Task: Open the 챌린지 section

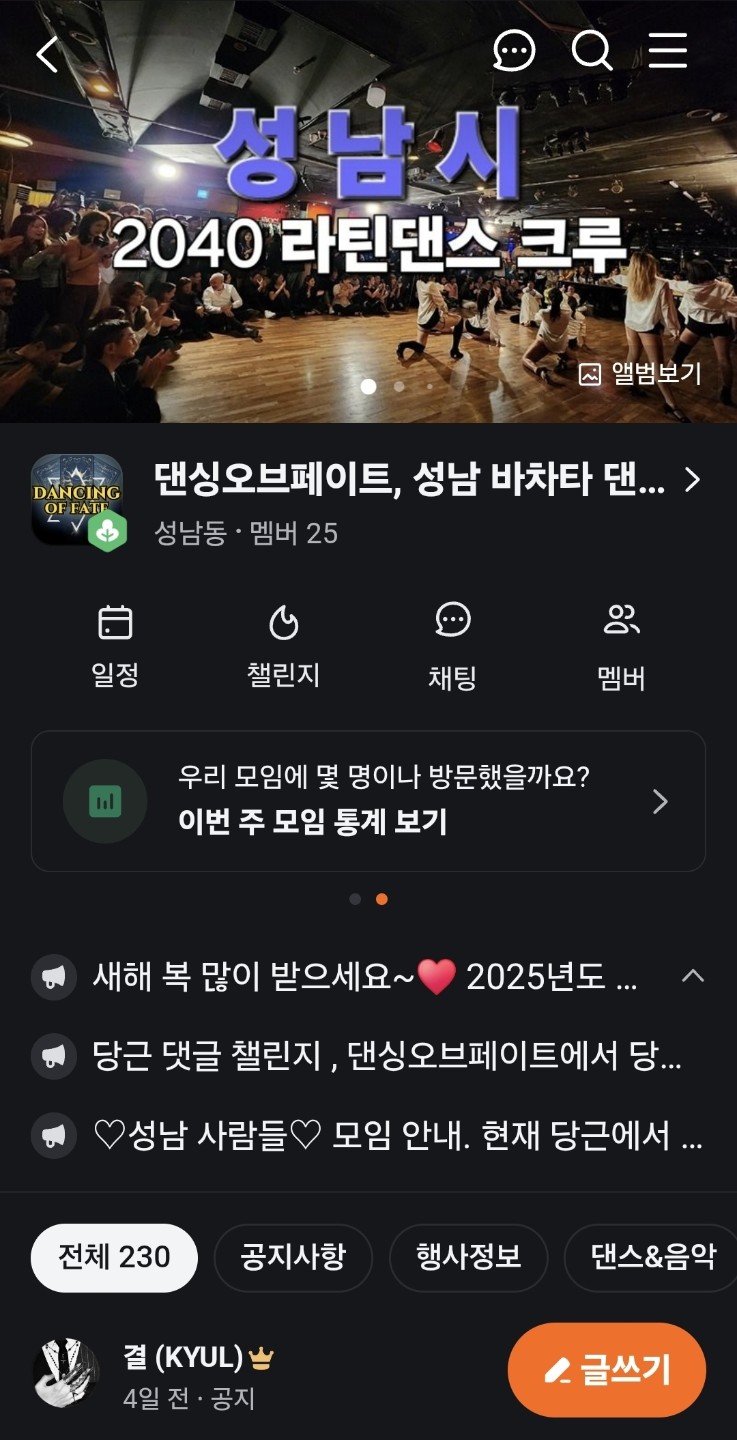Action: click(x=283, y=647)
